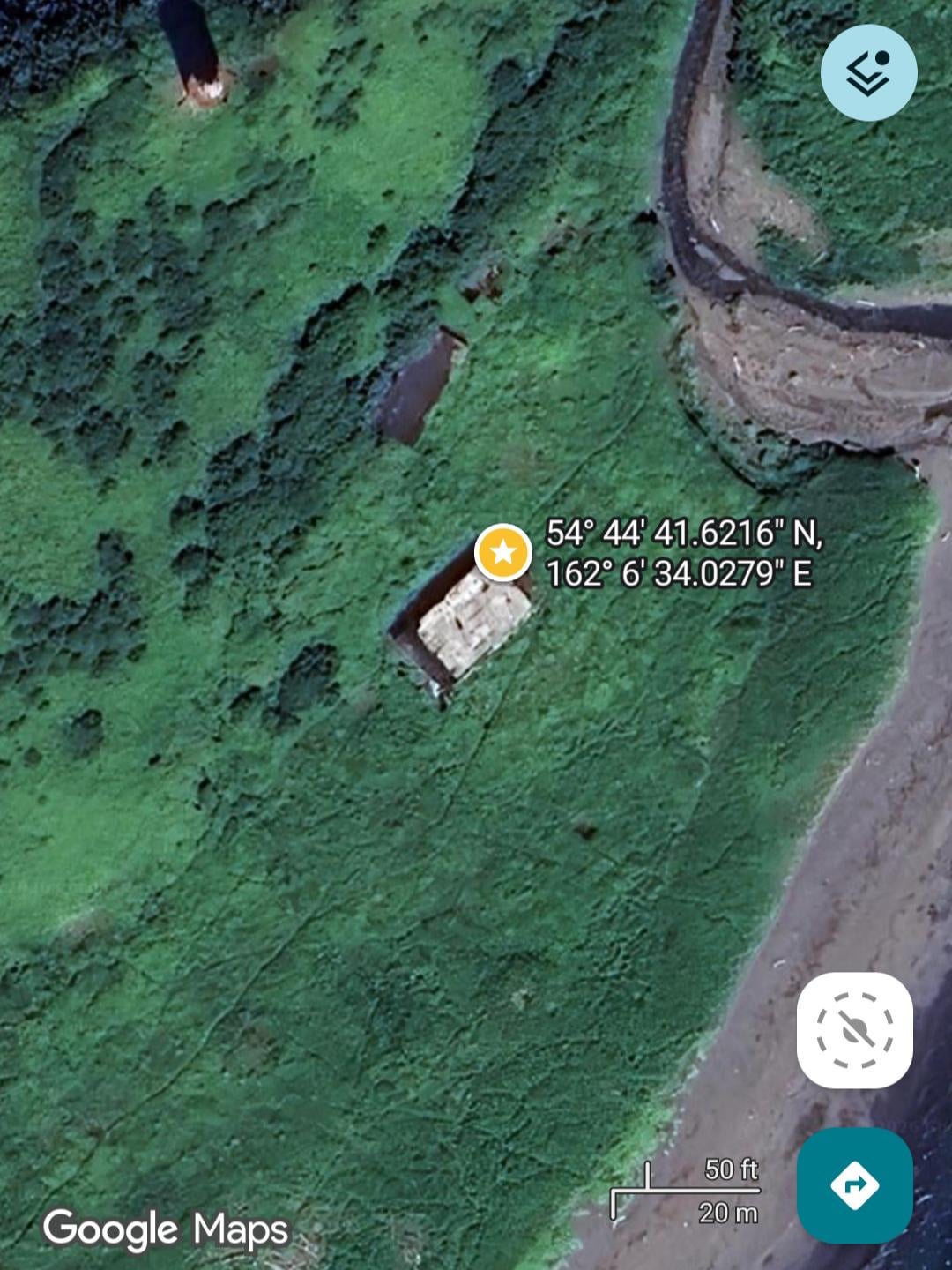Tap the compass location button
The height and width of the screenshot is (1270, 952).
(854, 1030)
